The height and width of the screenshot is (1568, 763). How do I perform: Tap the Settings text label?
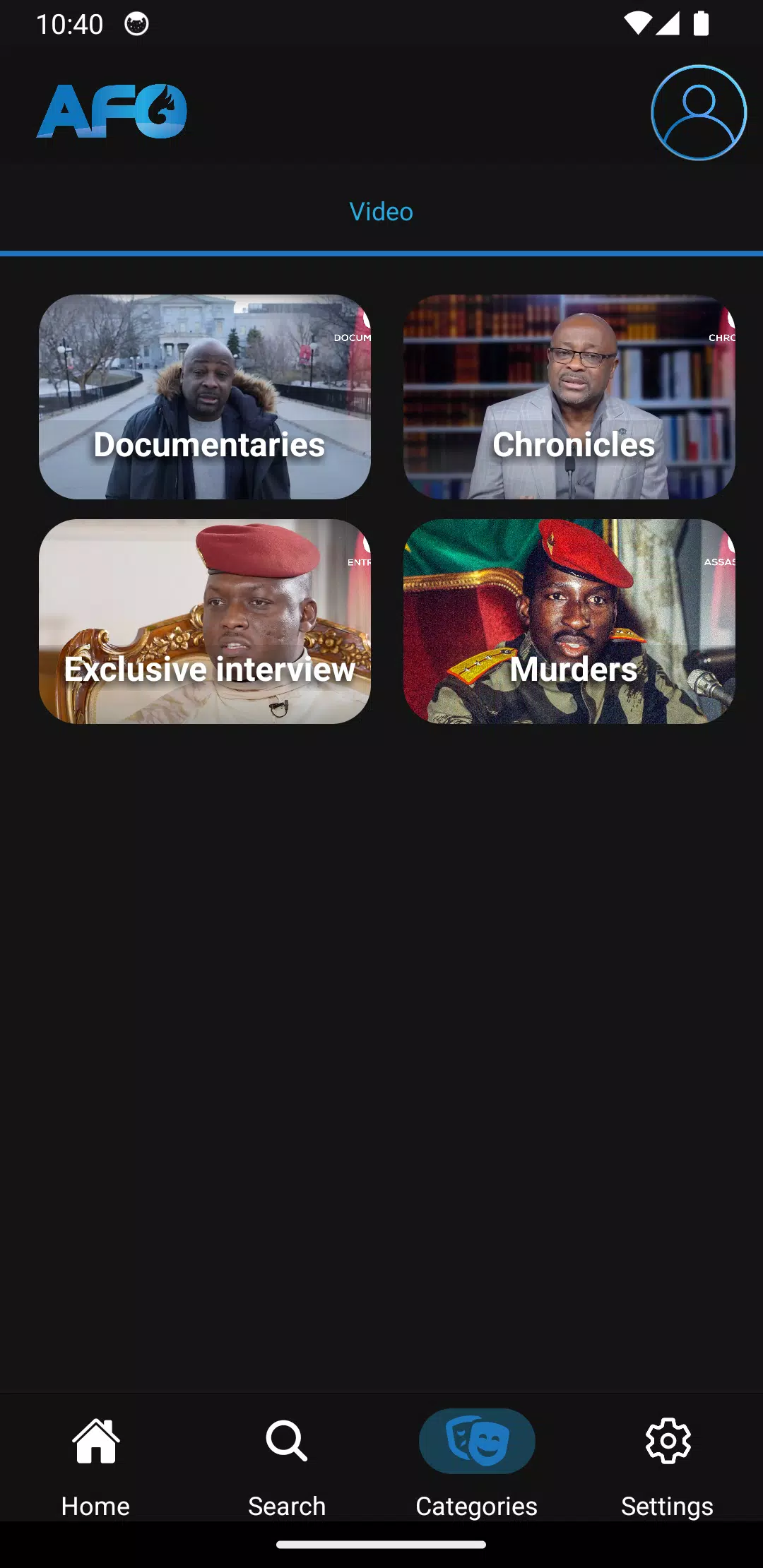point(667,1505)
